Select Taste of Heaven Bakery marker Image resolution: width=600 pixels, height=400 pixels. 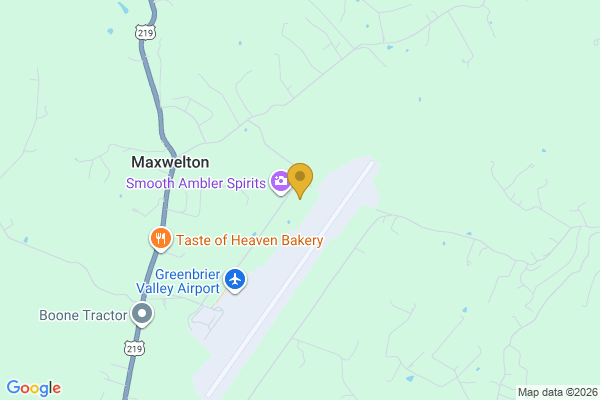tap(159, 239)
